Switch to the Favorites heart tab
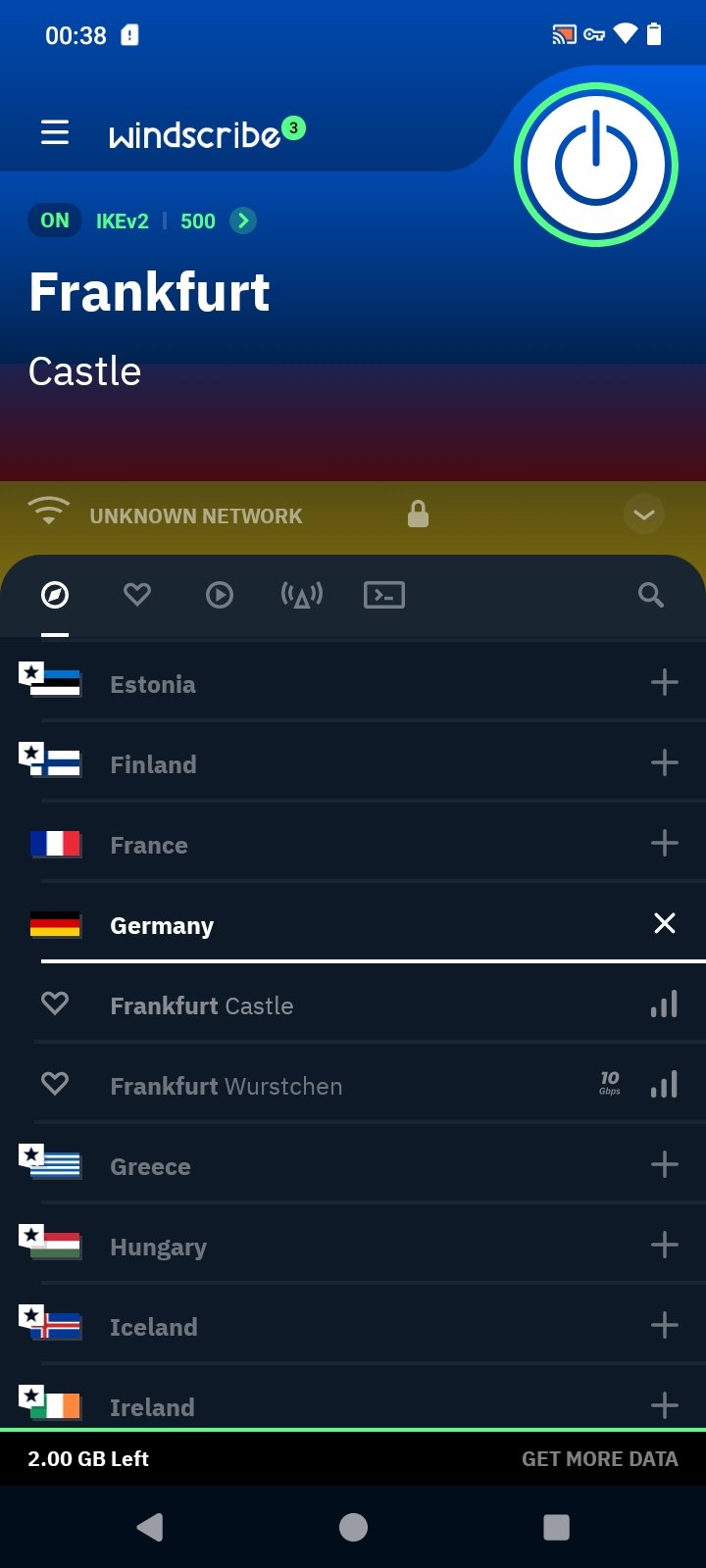The width and height of the screenshot is (706, 1568). (137, 594)
